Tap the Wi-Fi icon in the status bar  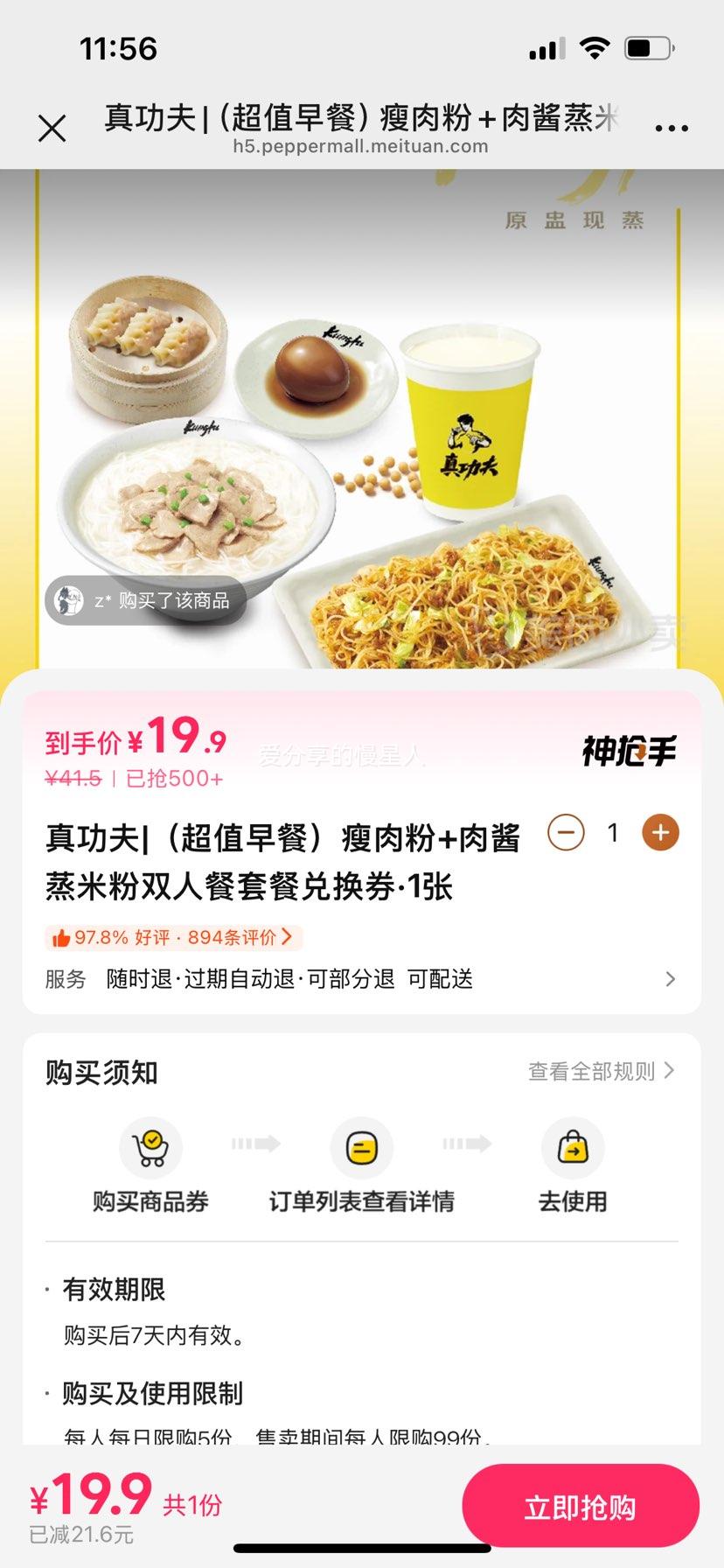(594, 50)
